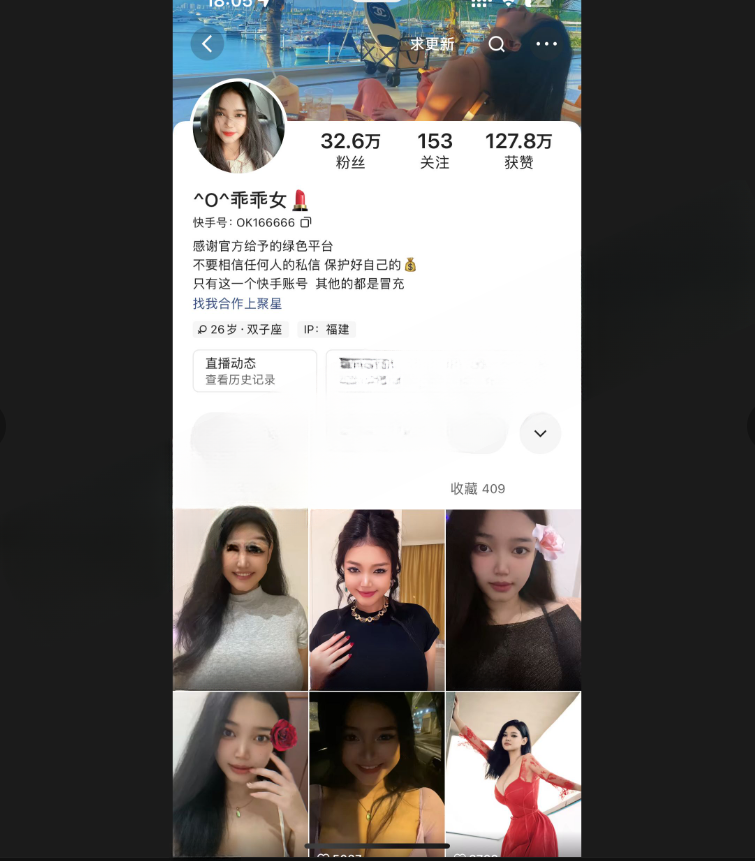
Task: Open 直播动态 history card
Action: (x=254, y=371)
